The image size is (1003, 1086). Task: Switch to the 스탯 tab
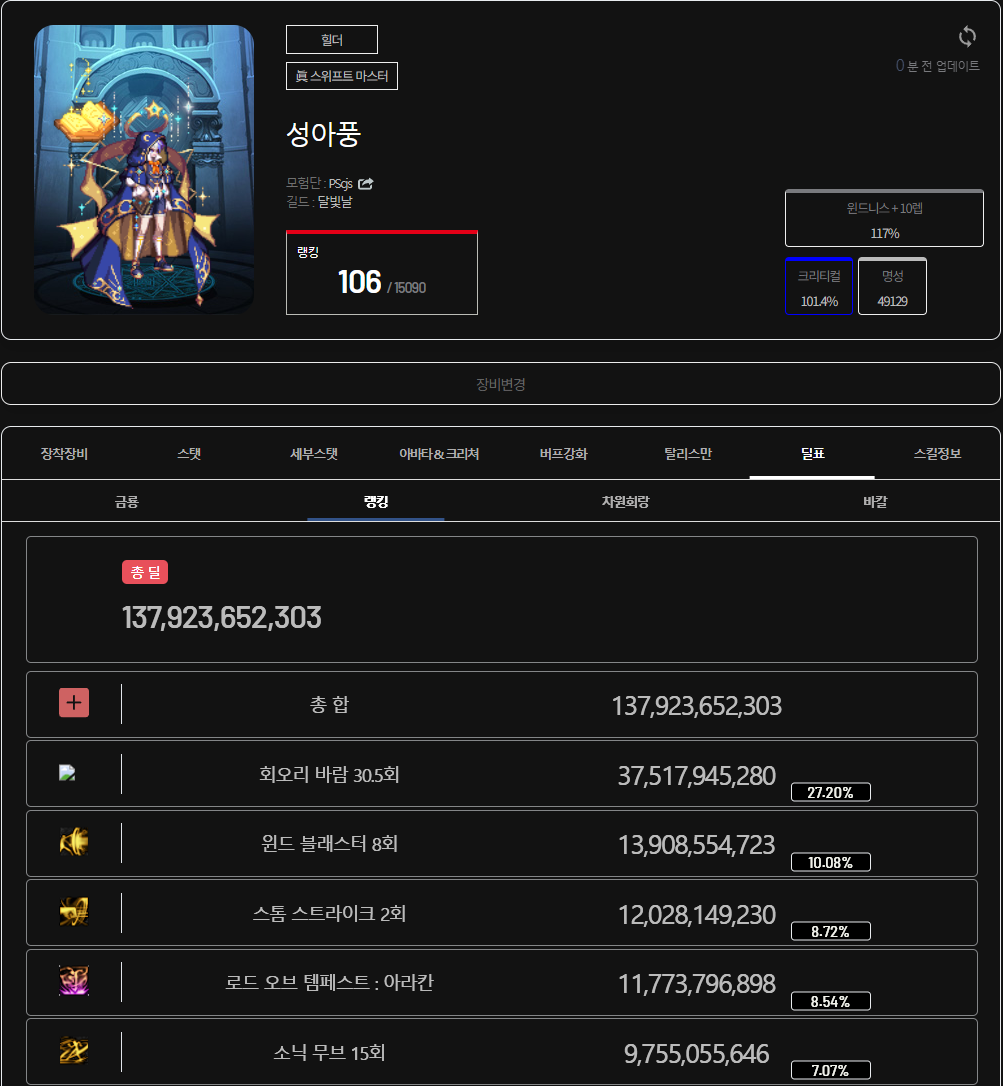coord(189,454)
